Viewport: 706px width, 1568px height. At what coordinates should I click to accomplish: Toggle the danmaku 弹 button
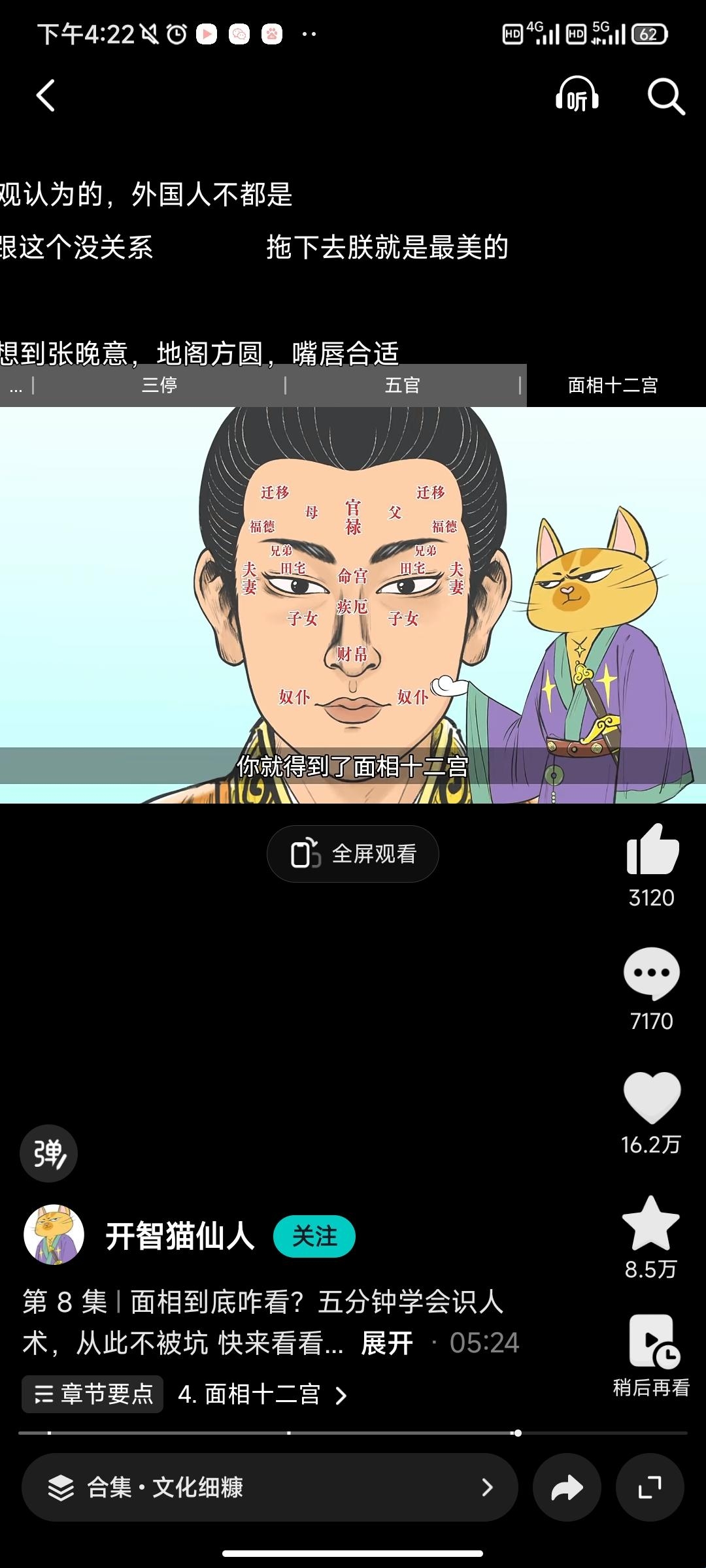[x=49, y=1154]
